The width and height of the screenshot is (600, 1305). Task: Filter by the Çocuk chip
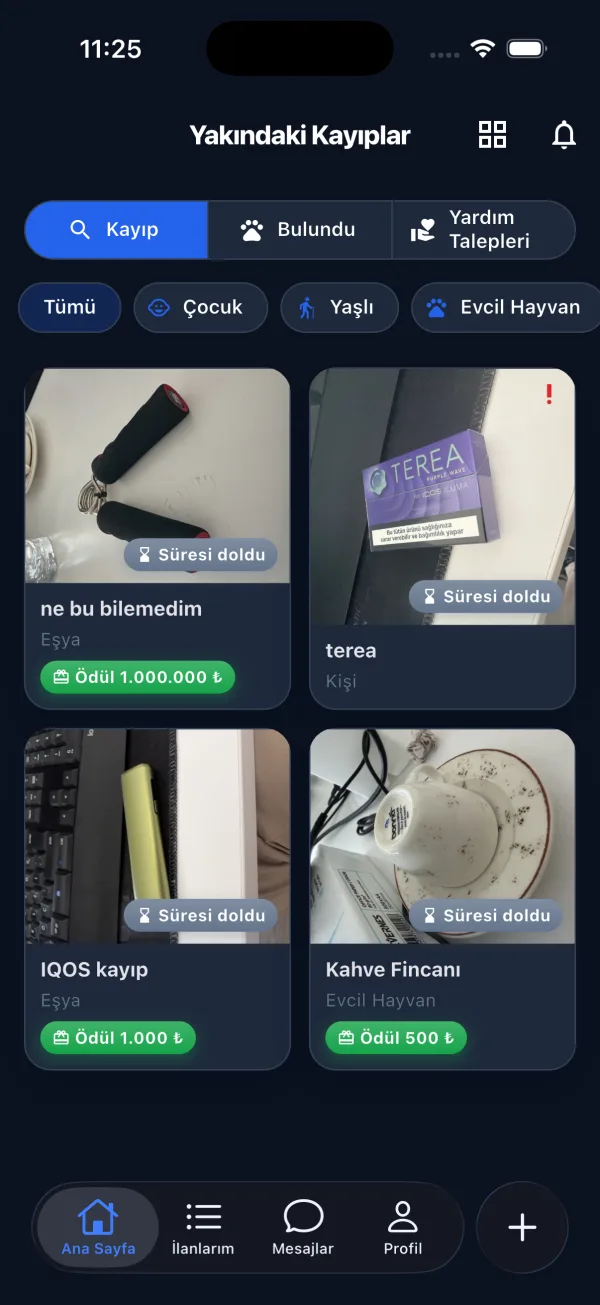pyautogui.click(x=201, y=307)
